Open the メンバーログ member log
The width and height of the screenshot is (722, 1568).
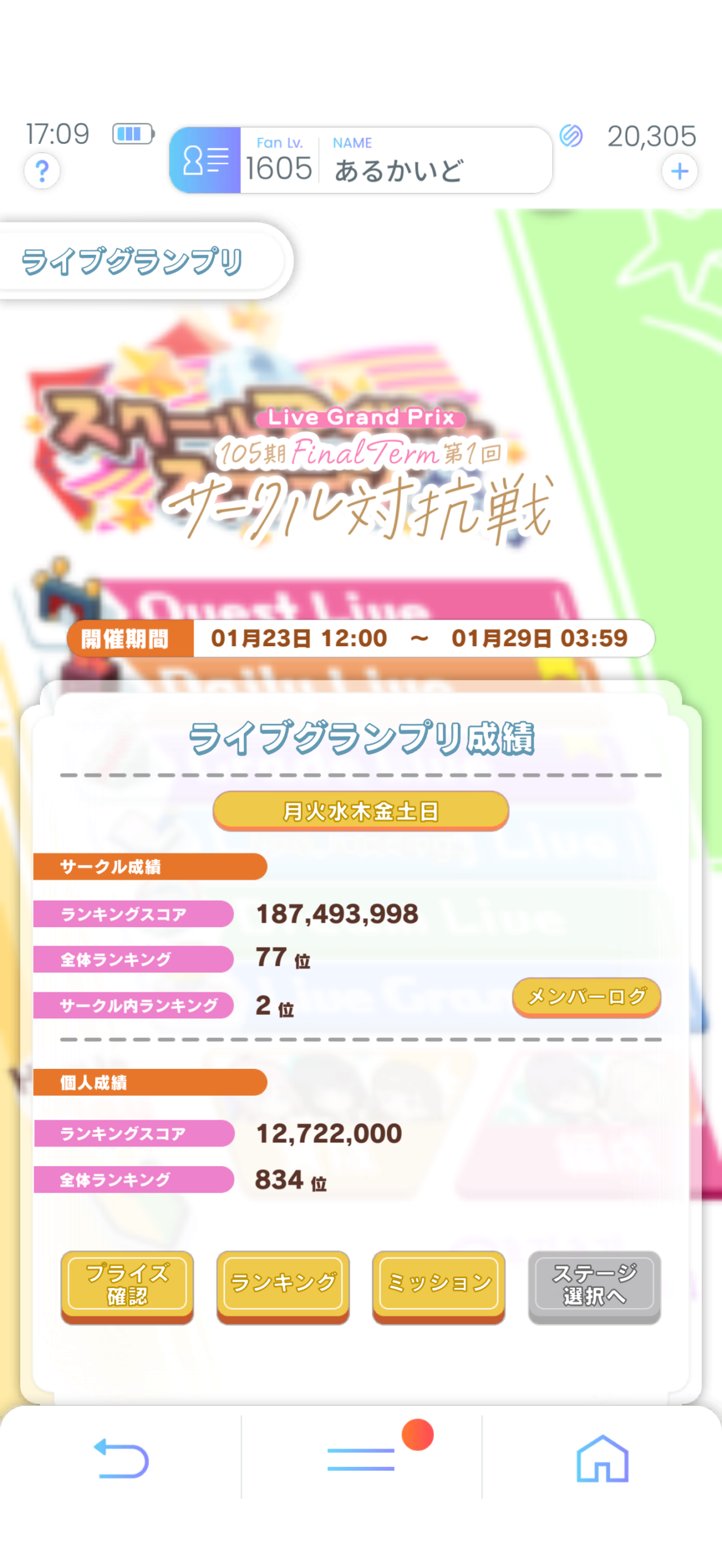(586, 997)
